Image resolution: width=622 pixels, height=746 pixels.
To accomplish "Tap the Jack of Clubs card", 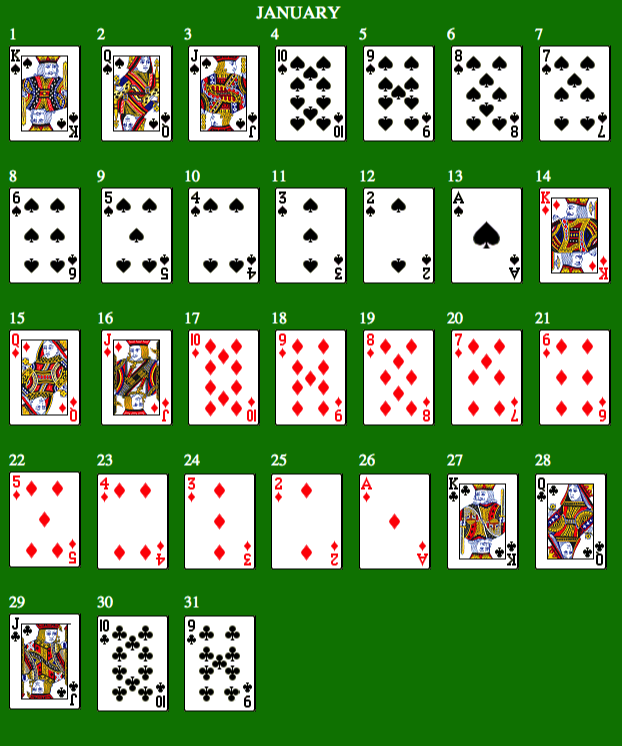I will (45, 663).
